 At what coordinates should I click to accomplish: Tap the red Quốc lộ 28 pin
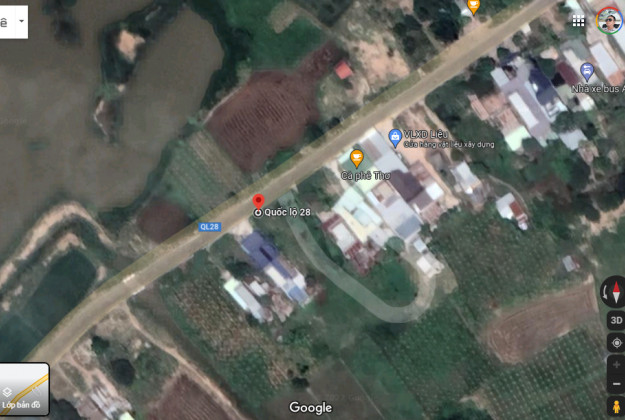pyautogui.click(x=258, y=201)
